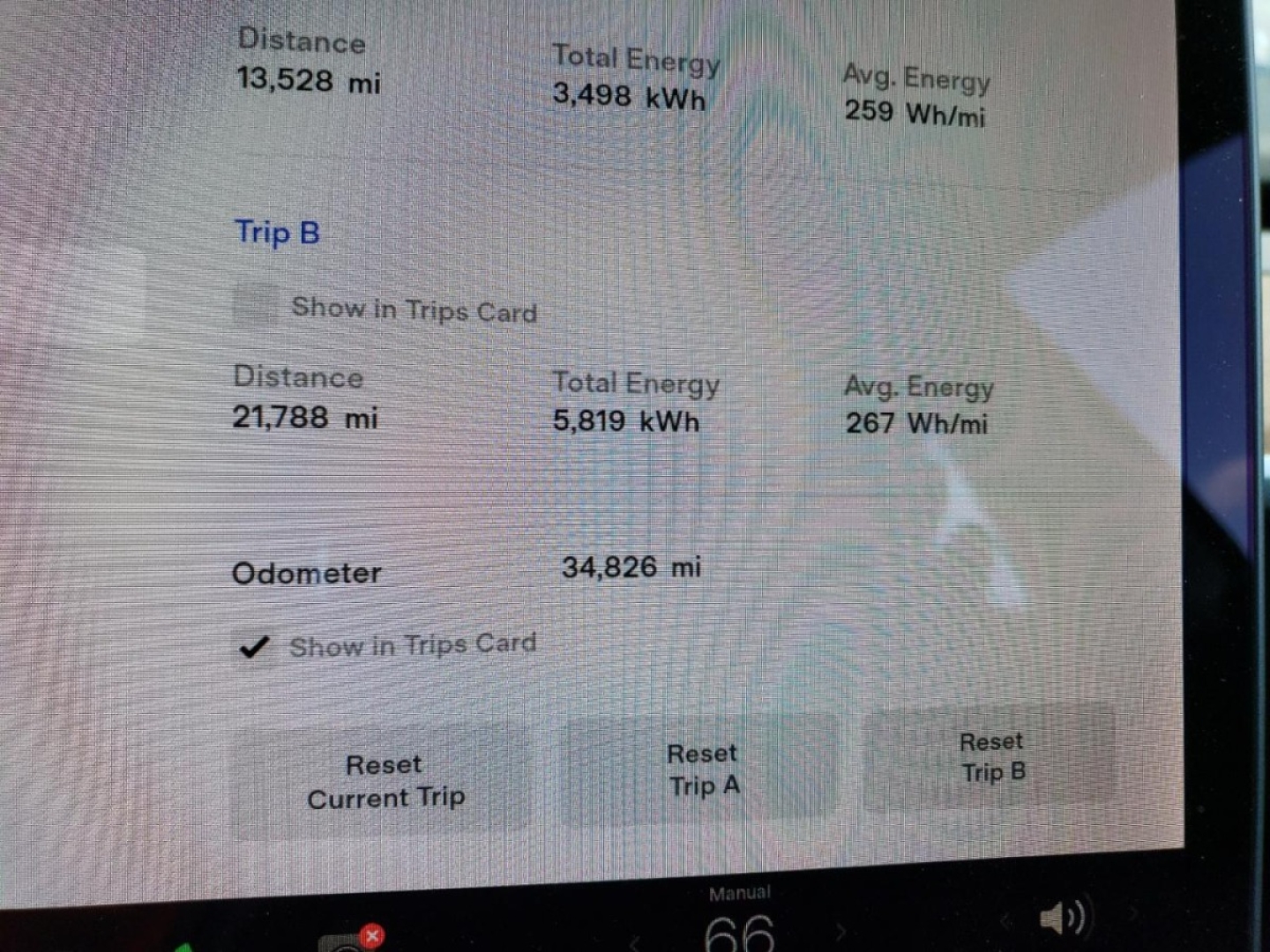This screenshot has height=952, width=1270.
Task: Open the volume speaker control
Action: pos(1062,919)
